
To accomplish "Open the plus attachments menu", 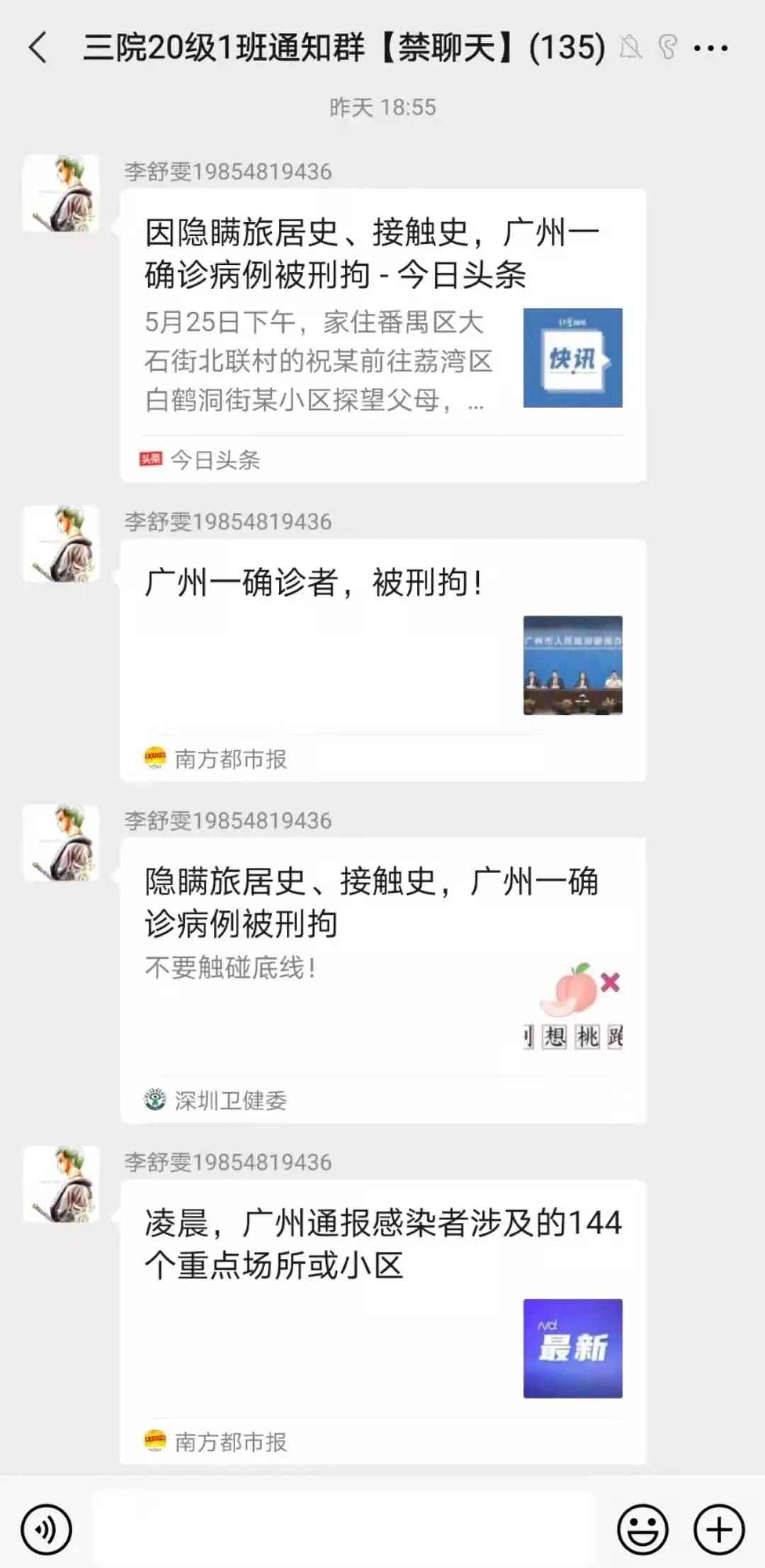I will tap(719, 1529).
